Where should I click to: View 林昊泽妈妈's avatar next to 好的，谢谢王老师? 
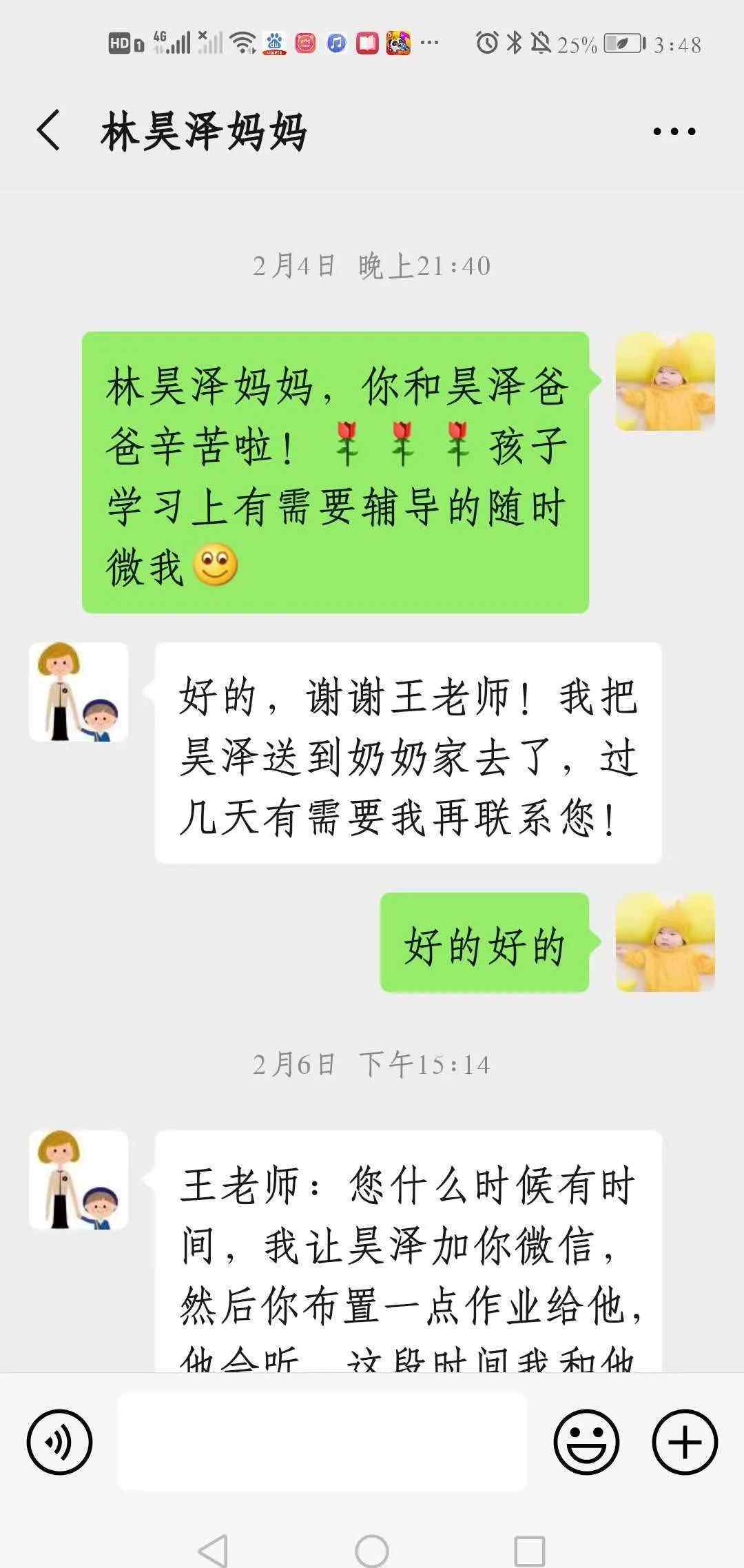coord(79,692)
